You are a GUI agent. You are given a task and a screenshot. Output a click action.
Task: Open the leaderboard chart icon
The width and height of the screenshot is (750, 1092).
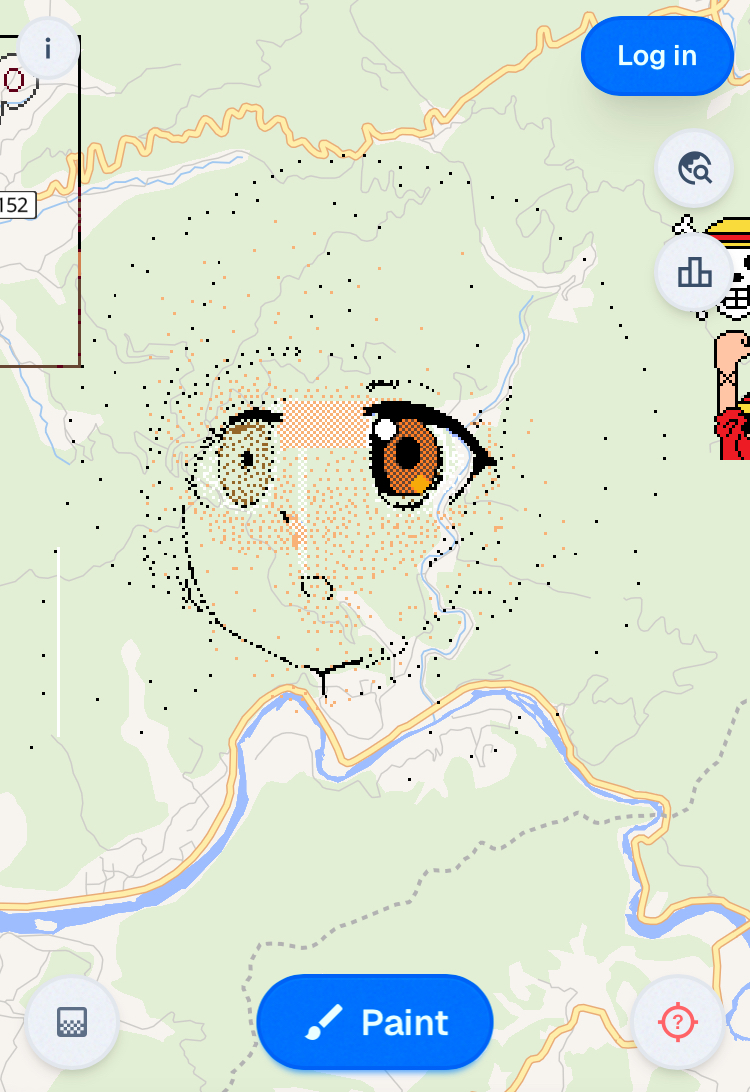(x=694, y=272)
